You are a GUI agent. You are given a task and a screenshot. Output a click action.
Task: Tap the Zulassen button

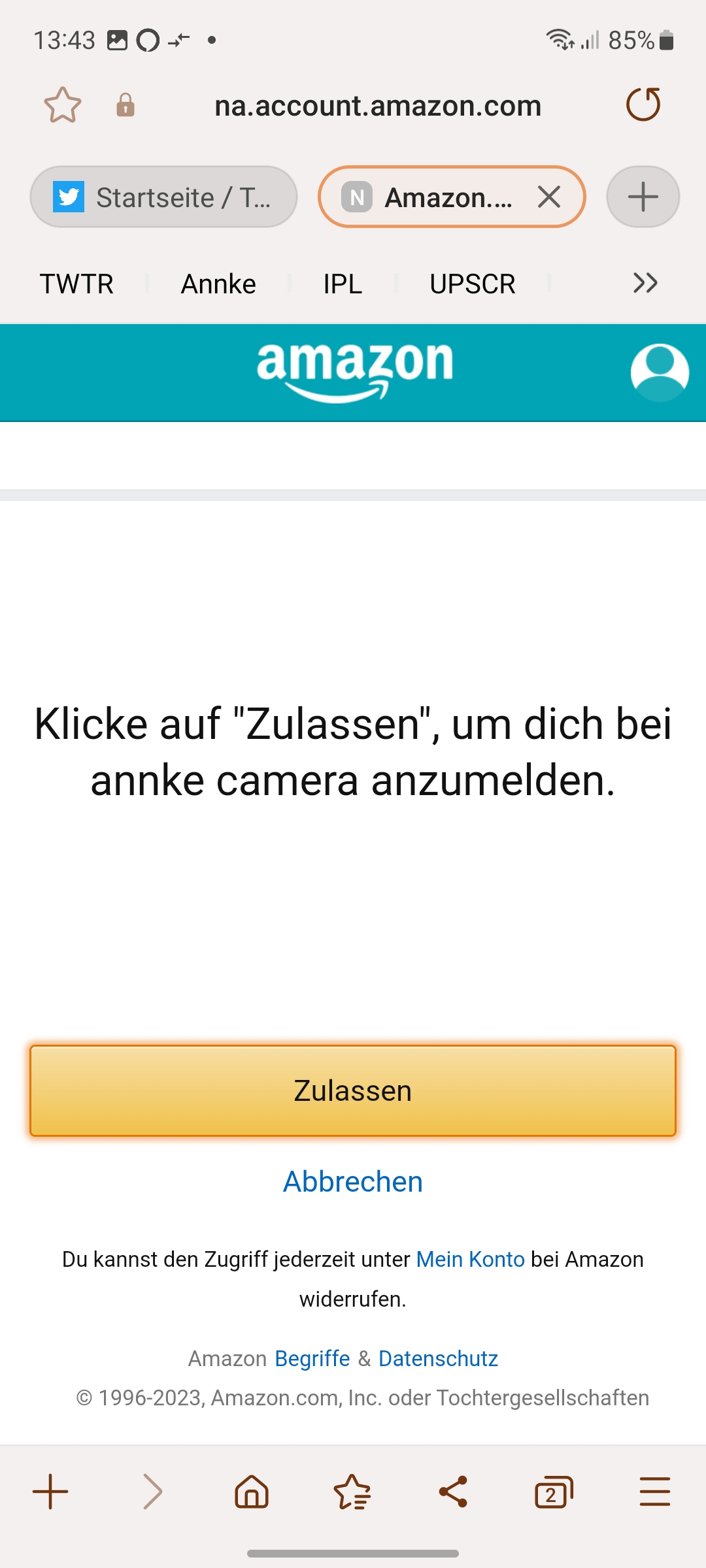point(353,1090)
